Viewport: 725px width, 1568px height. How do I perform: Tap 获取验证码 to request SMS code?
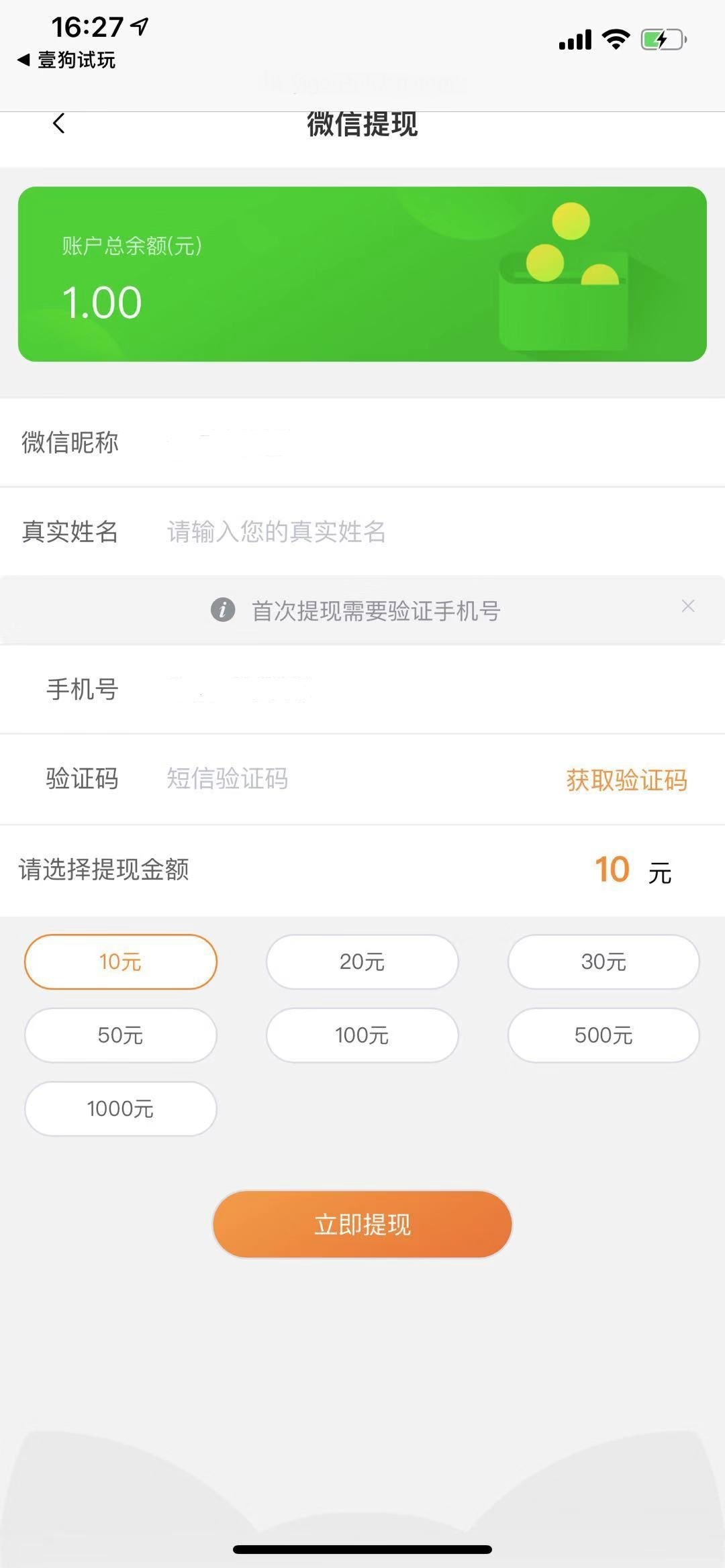(x=628, y=780)
